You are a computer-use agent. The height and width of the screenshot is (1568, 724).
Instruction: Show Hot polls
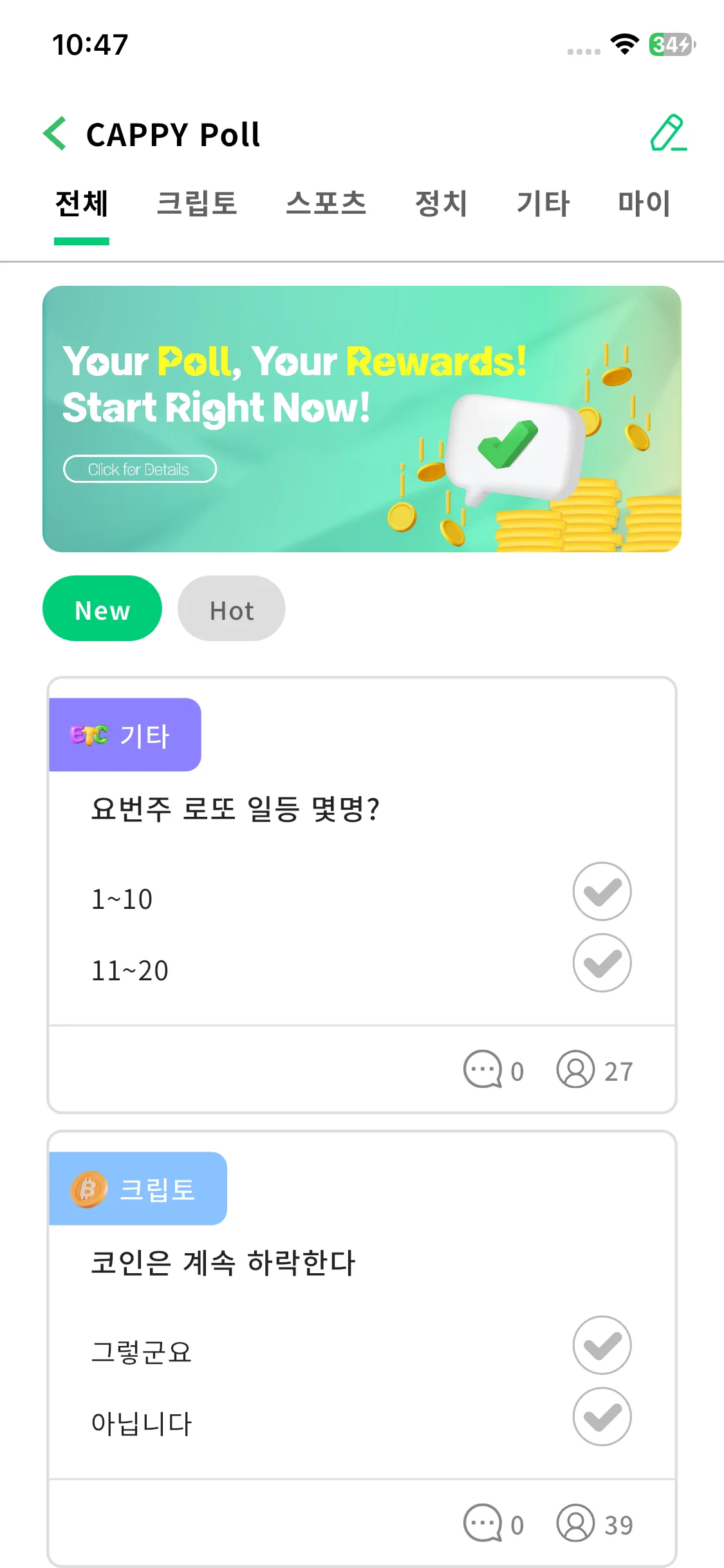pos(232,609)
